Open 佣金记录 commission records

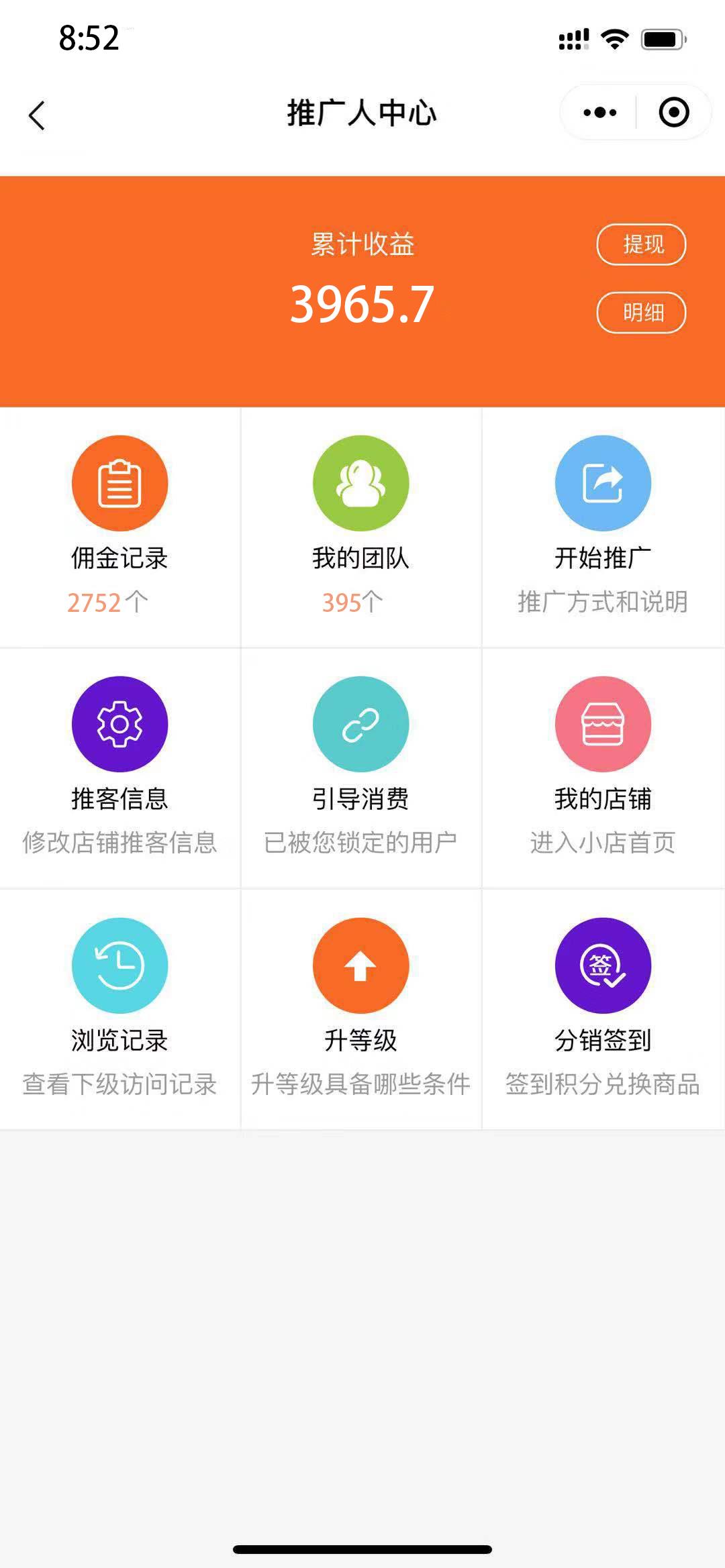[120, 527]
